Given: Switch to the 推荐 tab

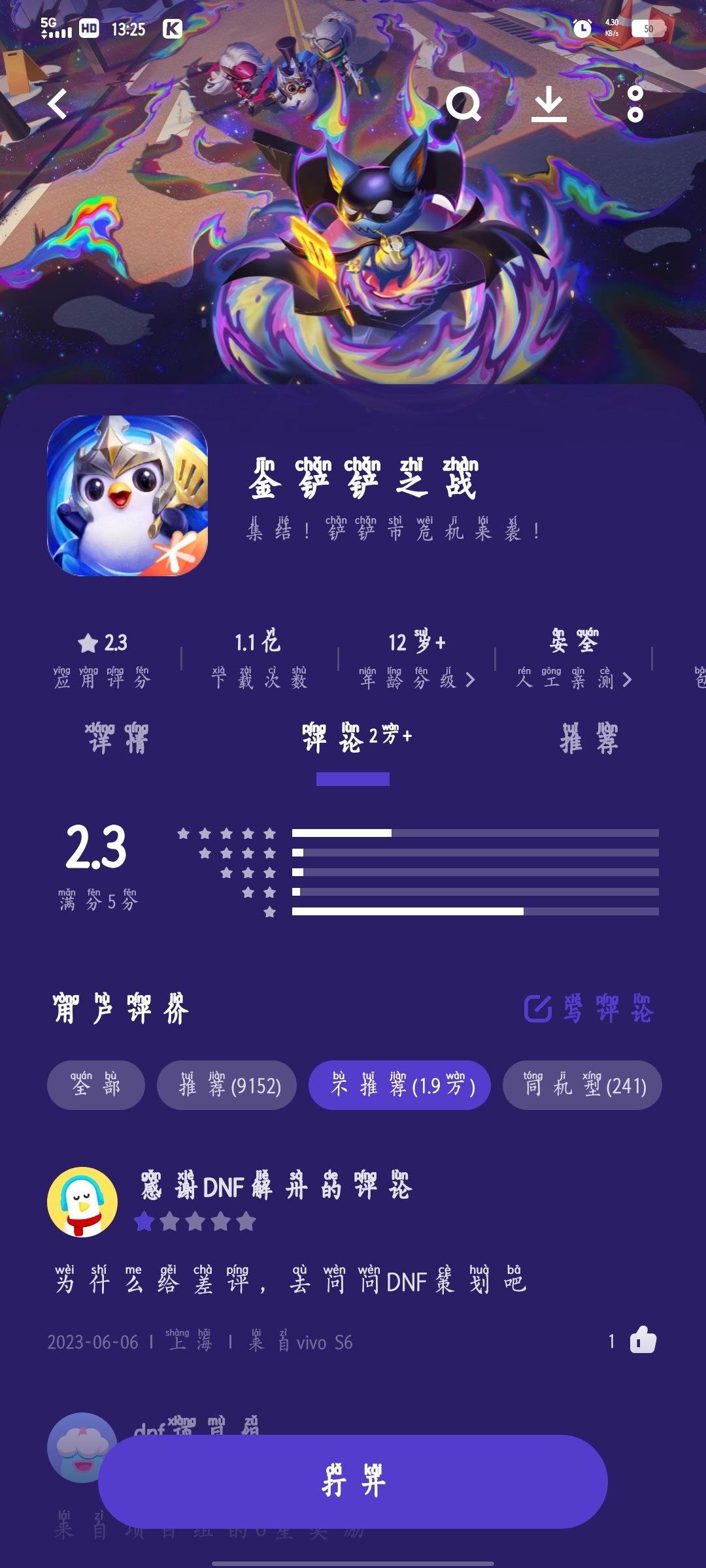Looking at the screenshot, I should tap(589, 740).
